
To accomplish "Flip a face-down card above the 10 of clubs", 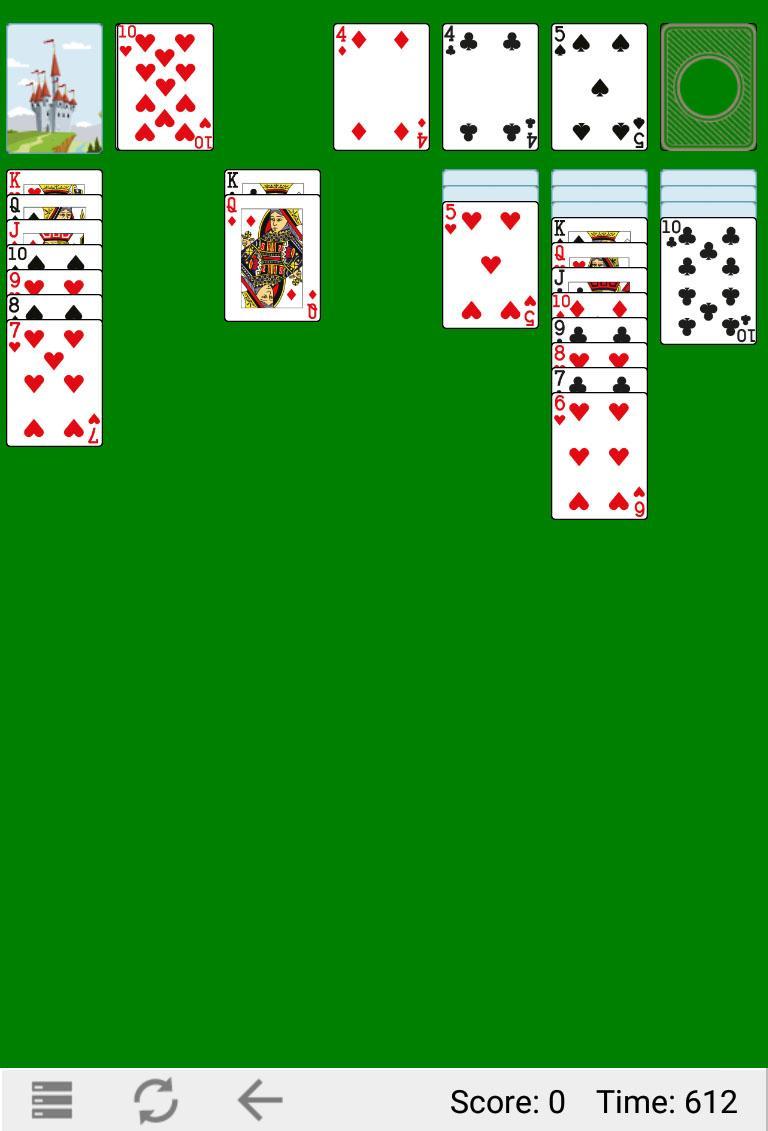I will 706,196.
